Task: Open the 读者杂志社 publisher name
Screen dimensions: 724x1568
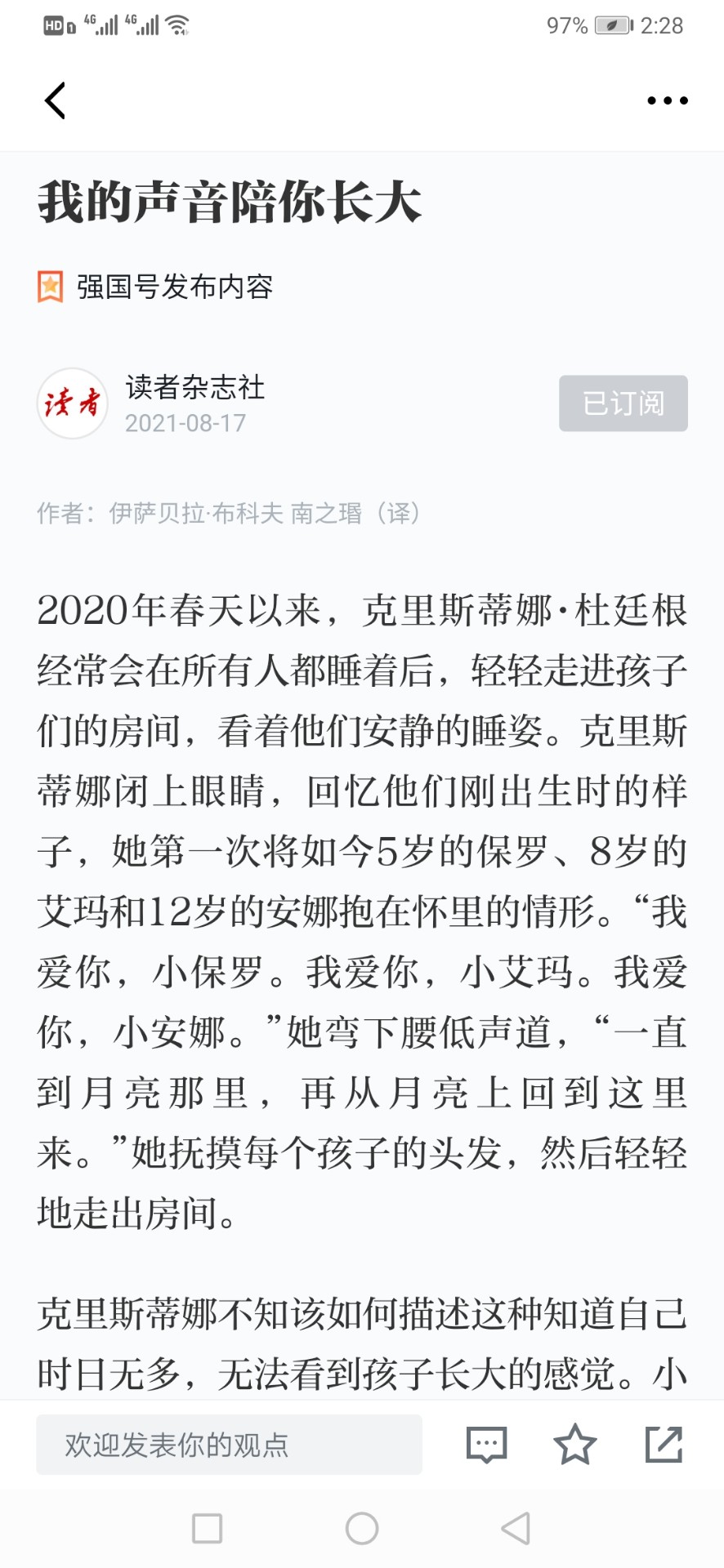Action: coord(195,387)
